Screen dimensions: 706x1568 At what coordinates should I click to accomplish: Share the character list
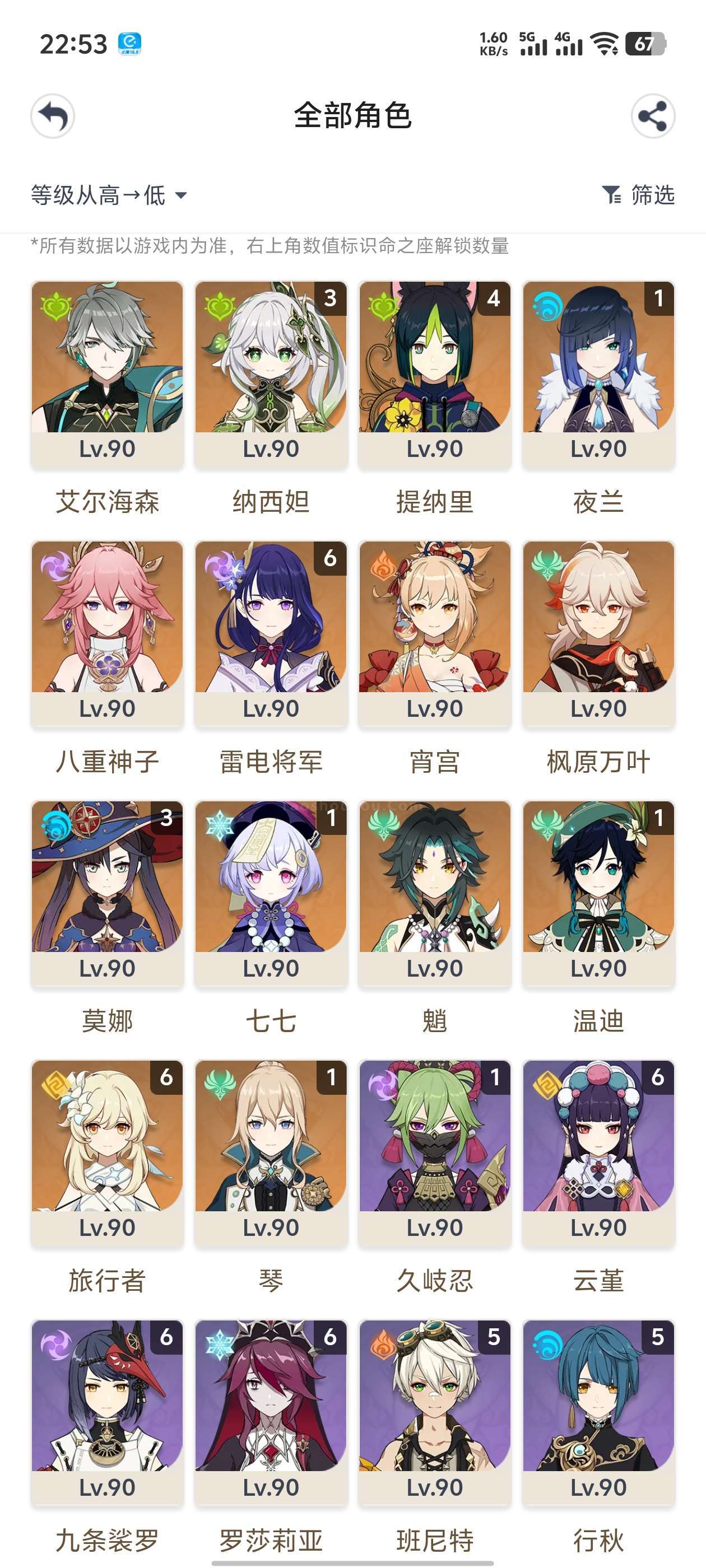point(652,116)
